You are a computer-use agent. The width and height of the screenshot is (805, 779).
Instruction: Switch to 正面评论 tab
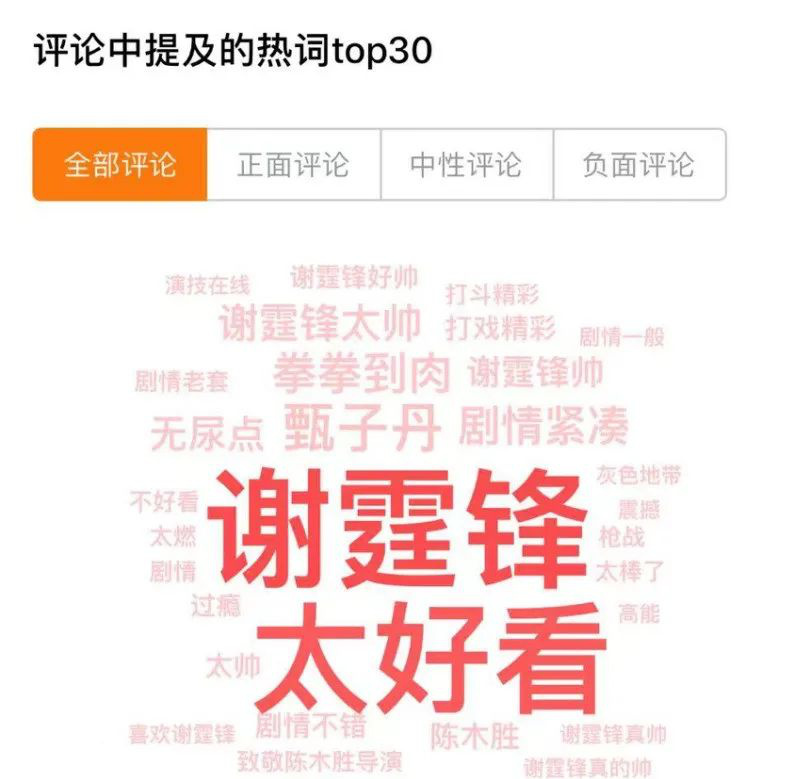tap(293, 164)
